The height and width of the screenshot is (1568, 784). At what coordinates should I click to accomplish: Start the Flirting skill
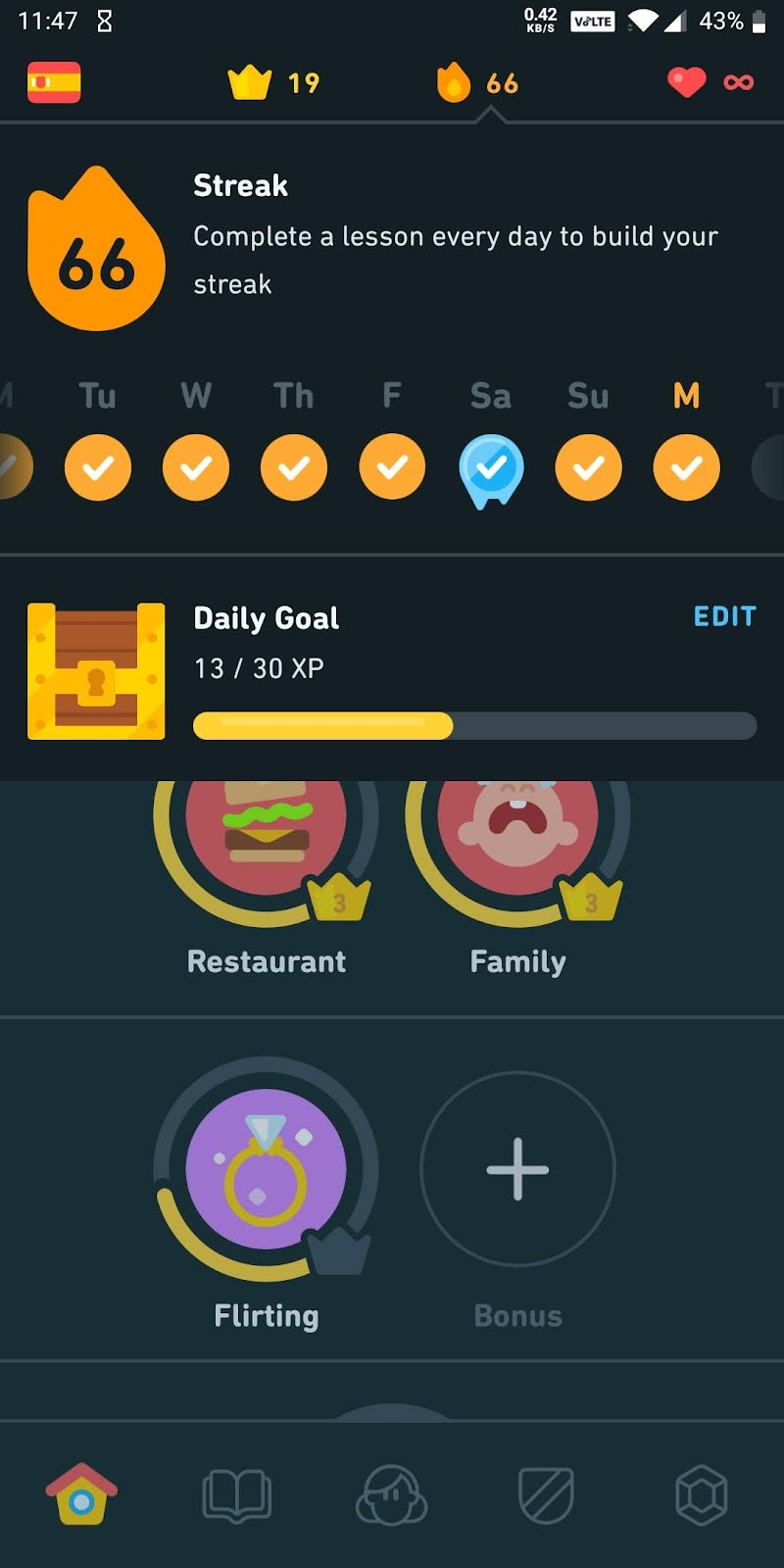(266, 1169)
